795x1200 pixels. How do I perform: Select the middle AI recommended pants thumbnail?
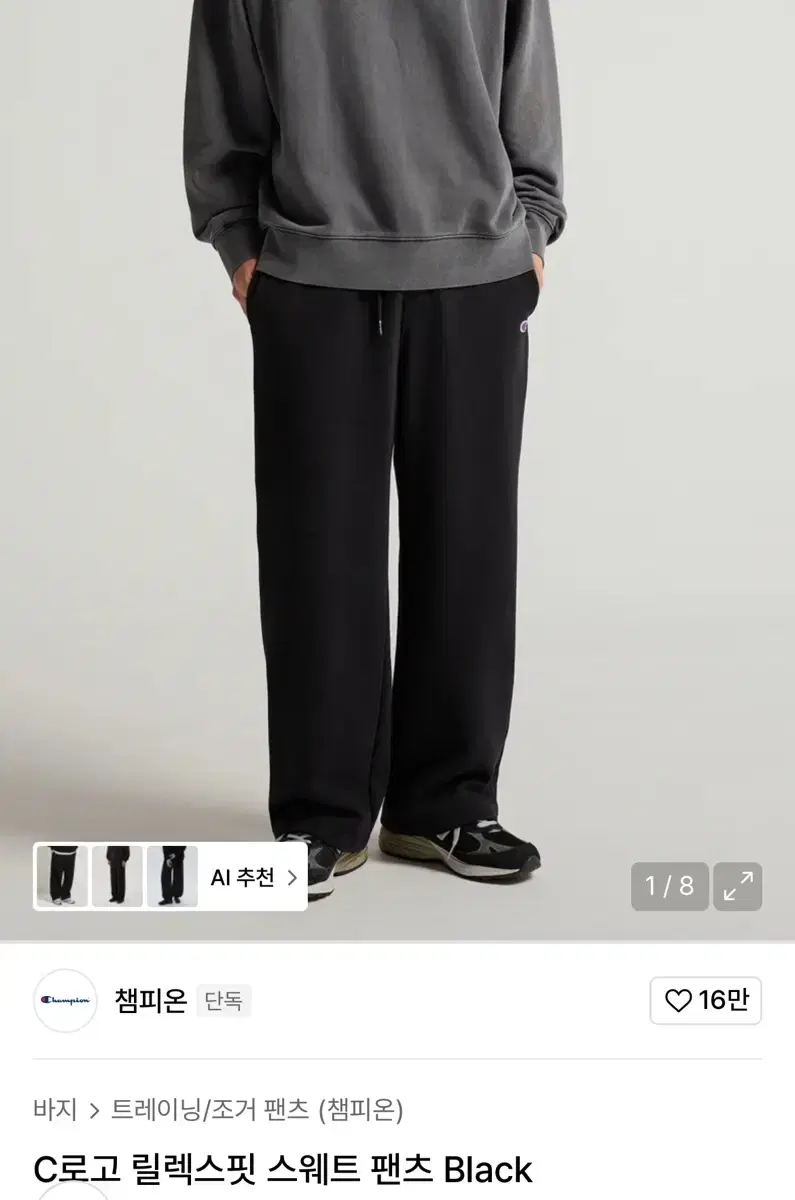click(115, 873)
